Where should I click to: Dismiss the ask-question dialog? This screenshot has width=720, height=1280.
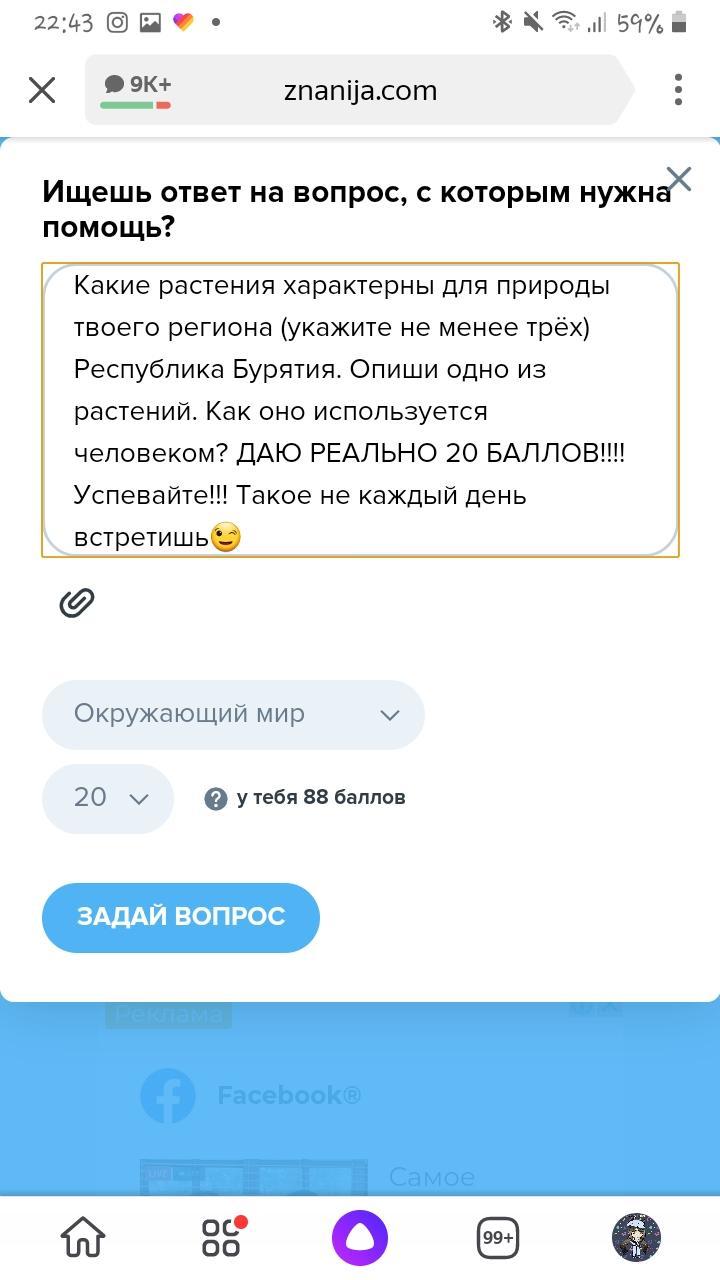coord(679,179)
